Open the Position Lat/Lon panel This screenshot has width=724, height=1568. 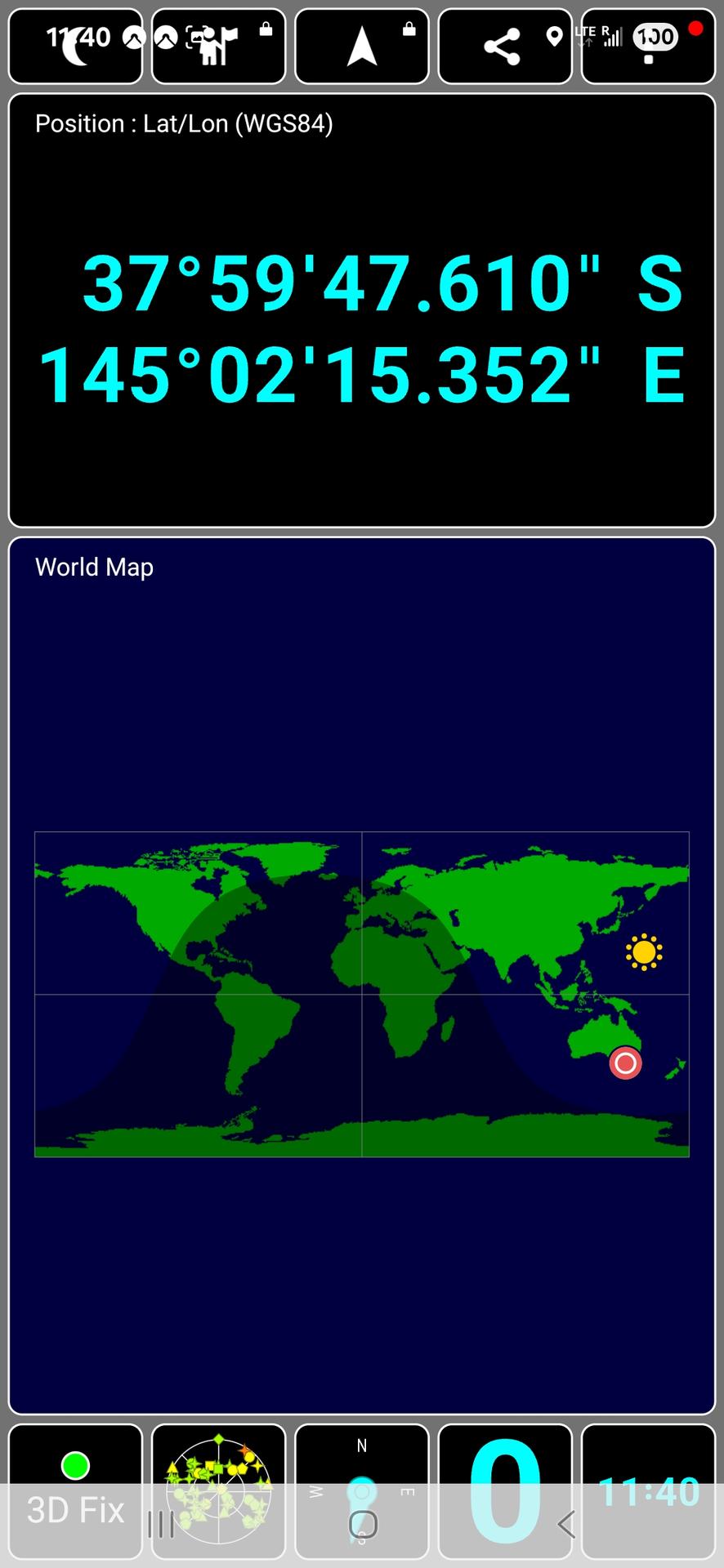pyautogui.click(x=362, y=310)
